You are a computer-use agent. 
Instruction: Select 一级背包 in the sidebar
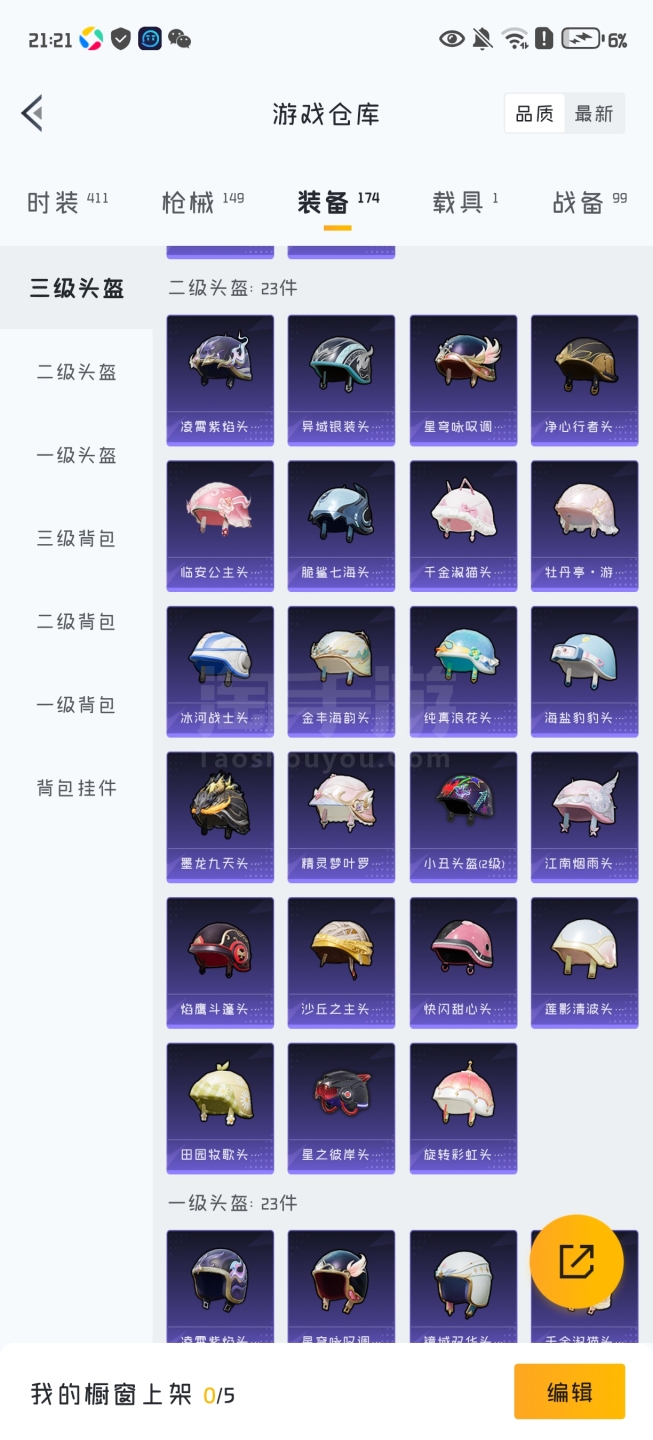point(77,705)
